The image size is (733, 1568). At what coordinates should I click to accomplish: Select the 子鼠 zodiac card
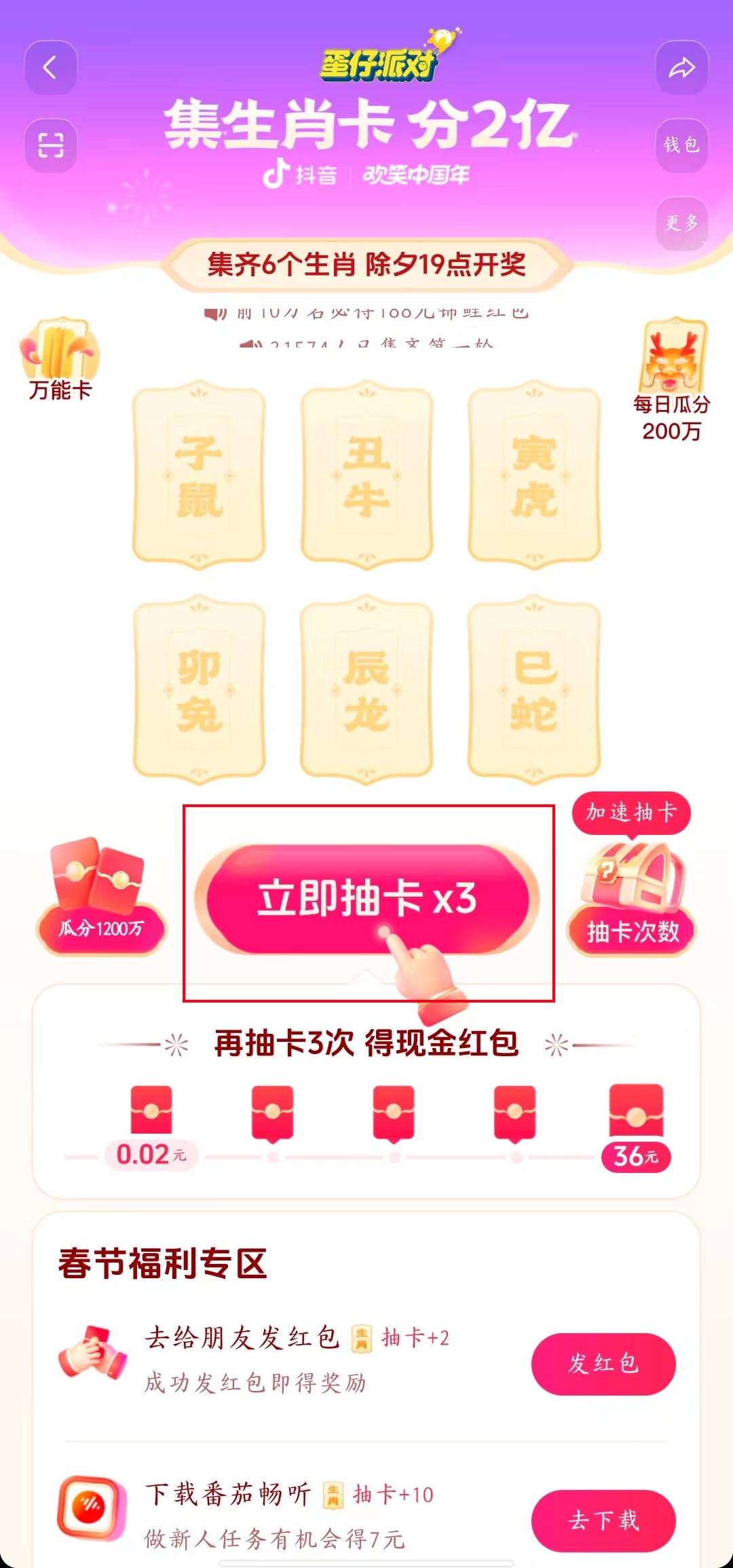pos(199,475)
